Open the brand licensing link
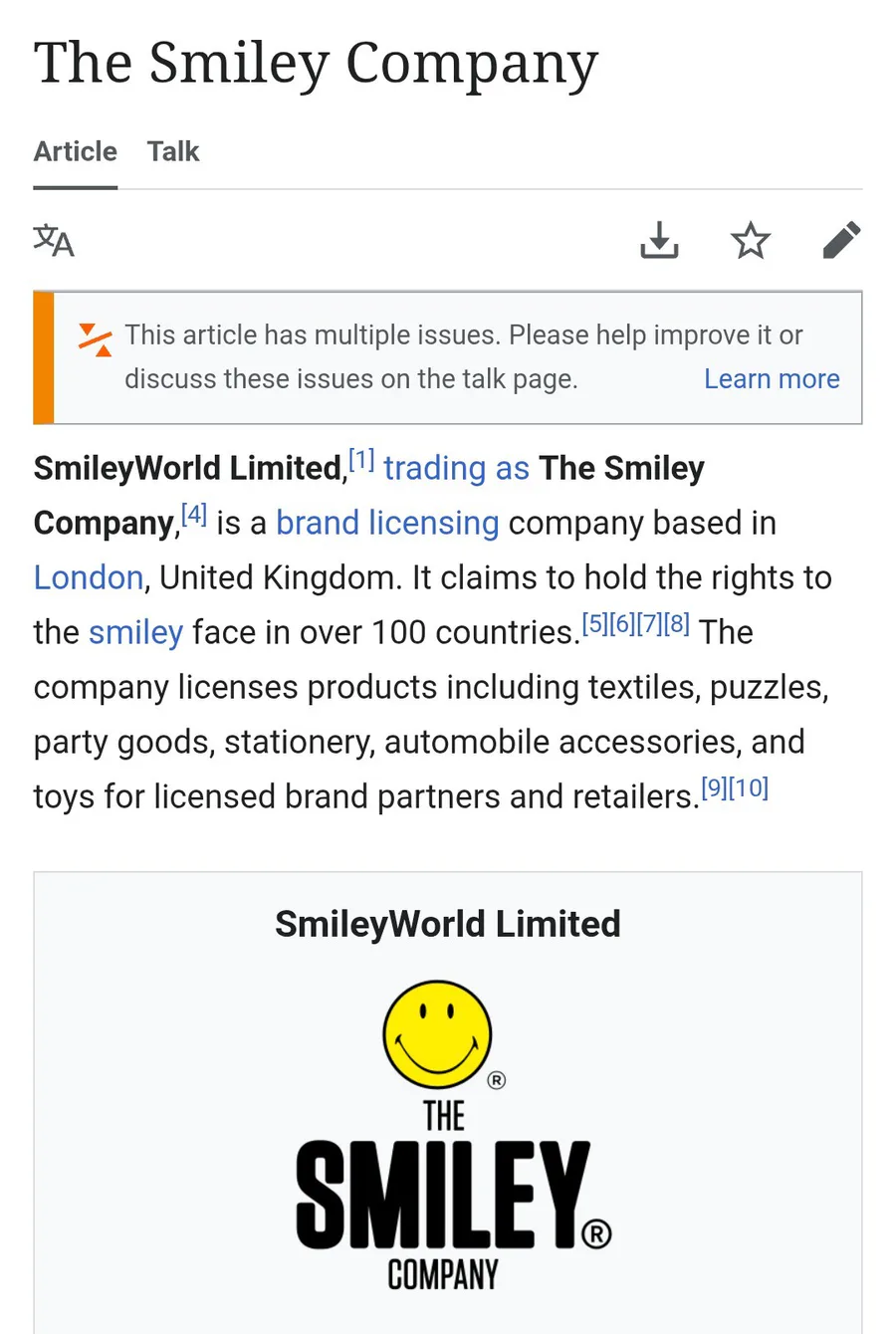The height and width of the screenshot is (1334, 896). point(387,523)
